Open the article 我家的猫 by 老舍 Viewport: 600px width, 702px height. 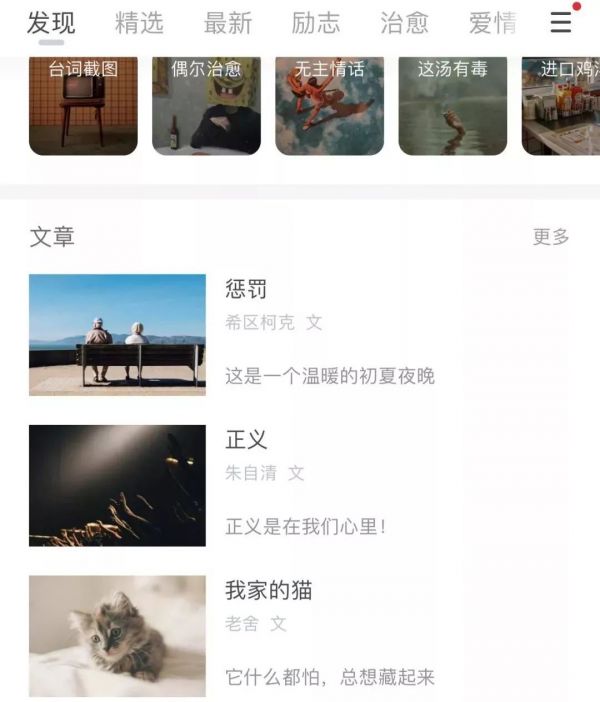click(x=268, y=591)
